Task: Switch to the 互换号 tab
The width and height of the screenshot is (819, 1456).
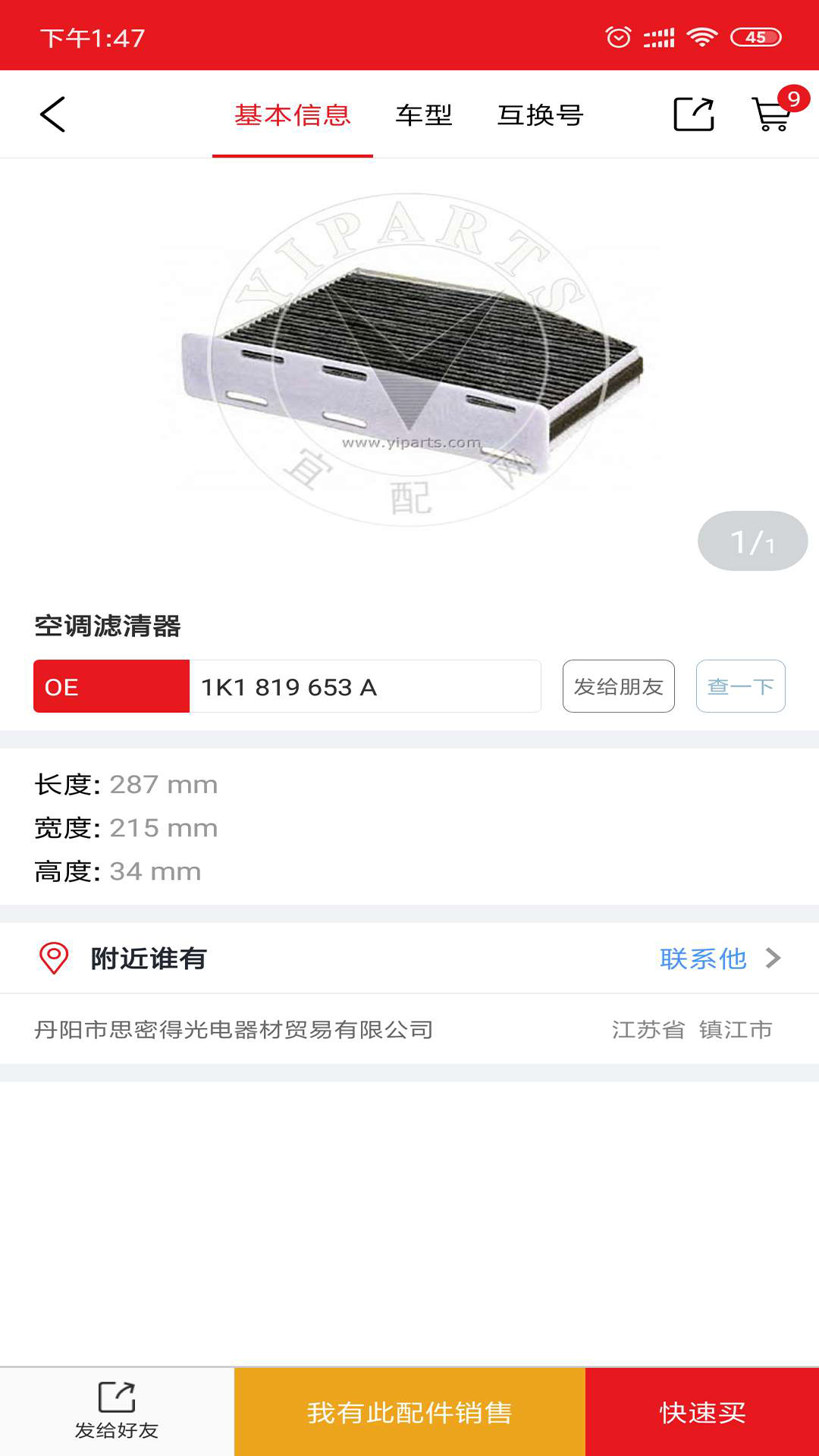Action: pyautogui.click(x=541, y=115)
